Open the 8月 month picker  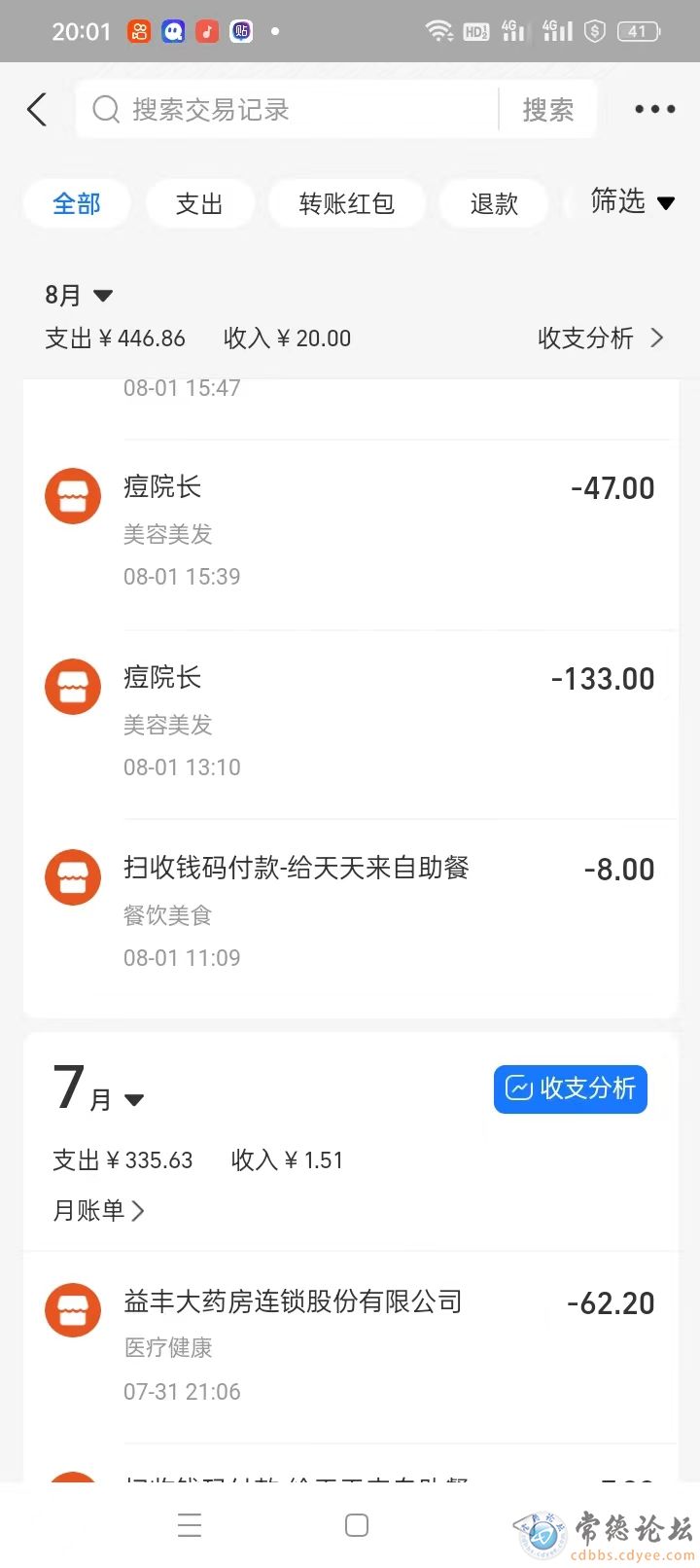click(79, 295)
